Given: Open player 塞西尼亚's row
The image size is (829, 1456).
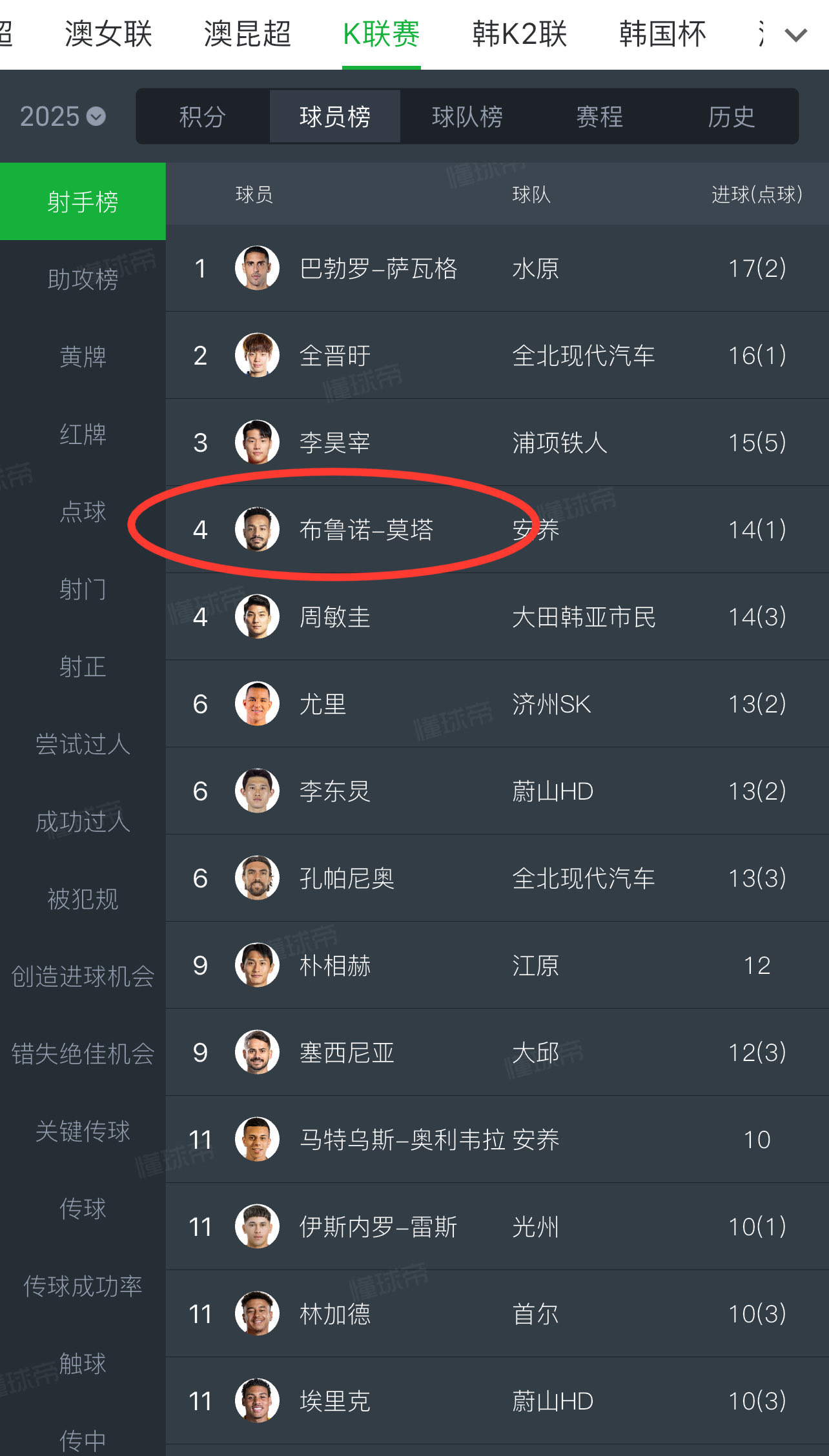Looking at the screenshot, I should click(x=347, y=1053).
